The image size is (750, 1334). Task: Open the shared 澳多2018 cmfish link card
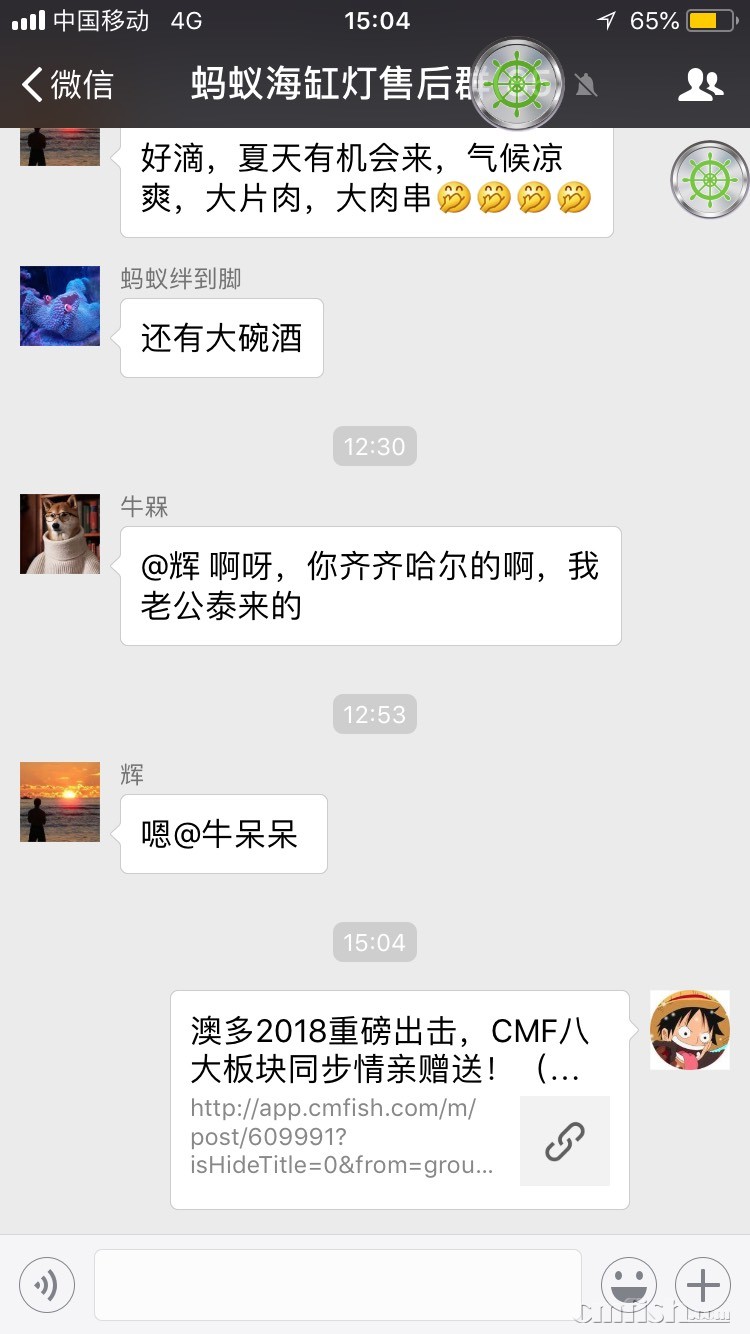399,1100
